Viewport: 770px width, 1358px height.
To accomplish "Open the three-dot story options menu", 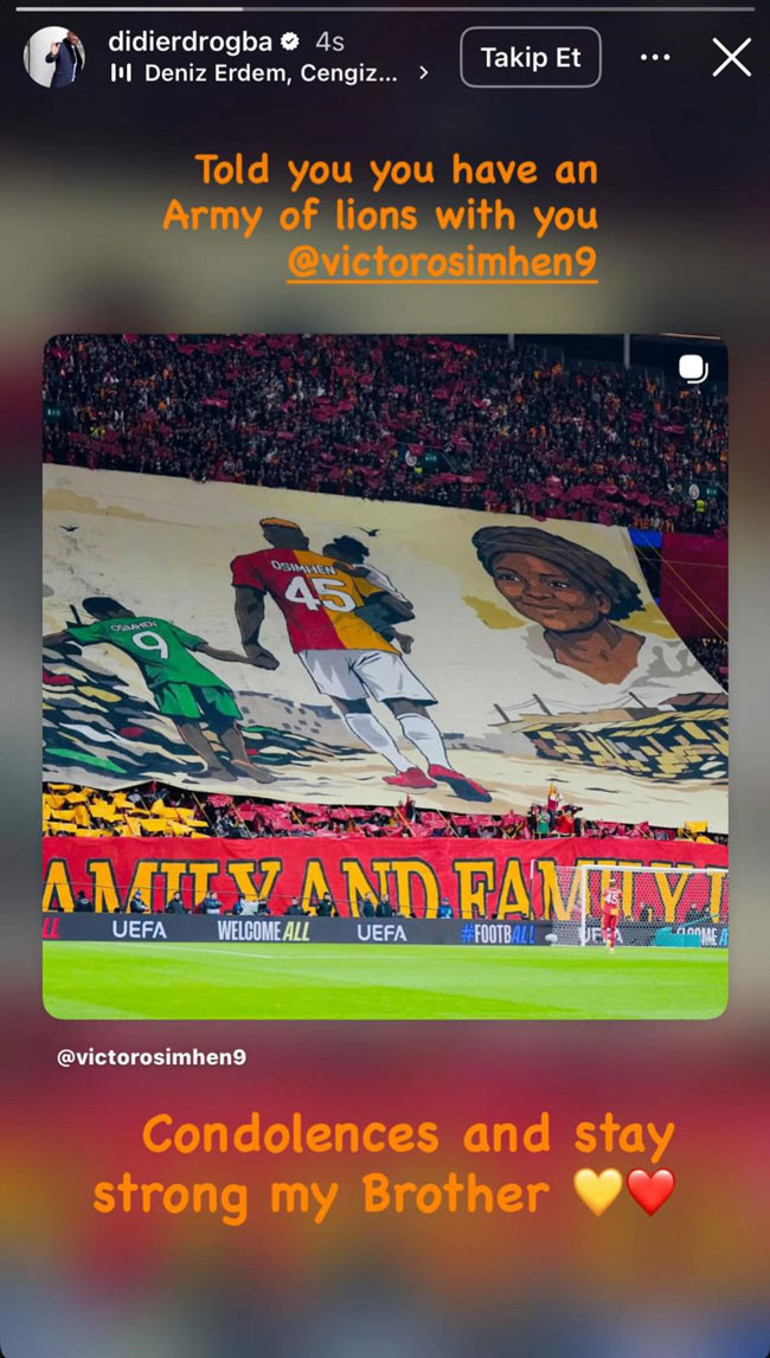I will 655,57.
